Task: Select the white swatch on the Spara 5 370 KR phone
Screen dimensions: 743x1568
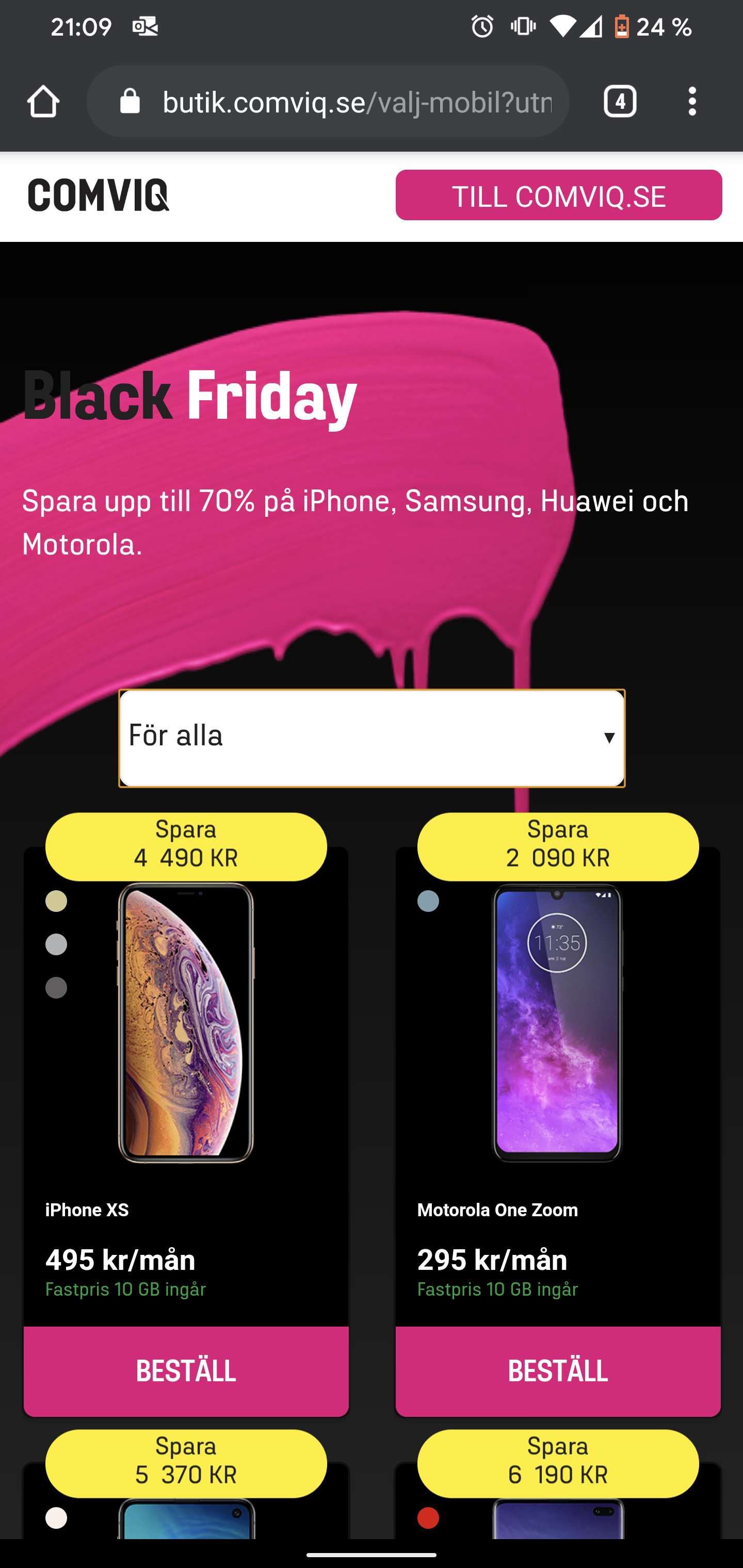Action: click(x=56, y=1518)
